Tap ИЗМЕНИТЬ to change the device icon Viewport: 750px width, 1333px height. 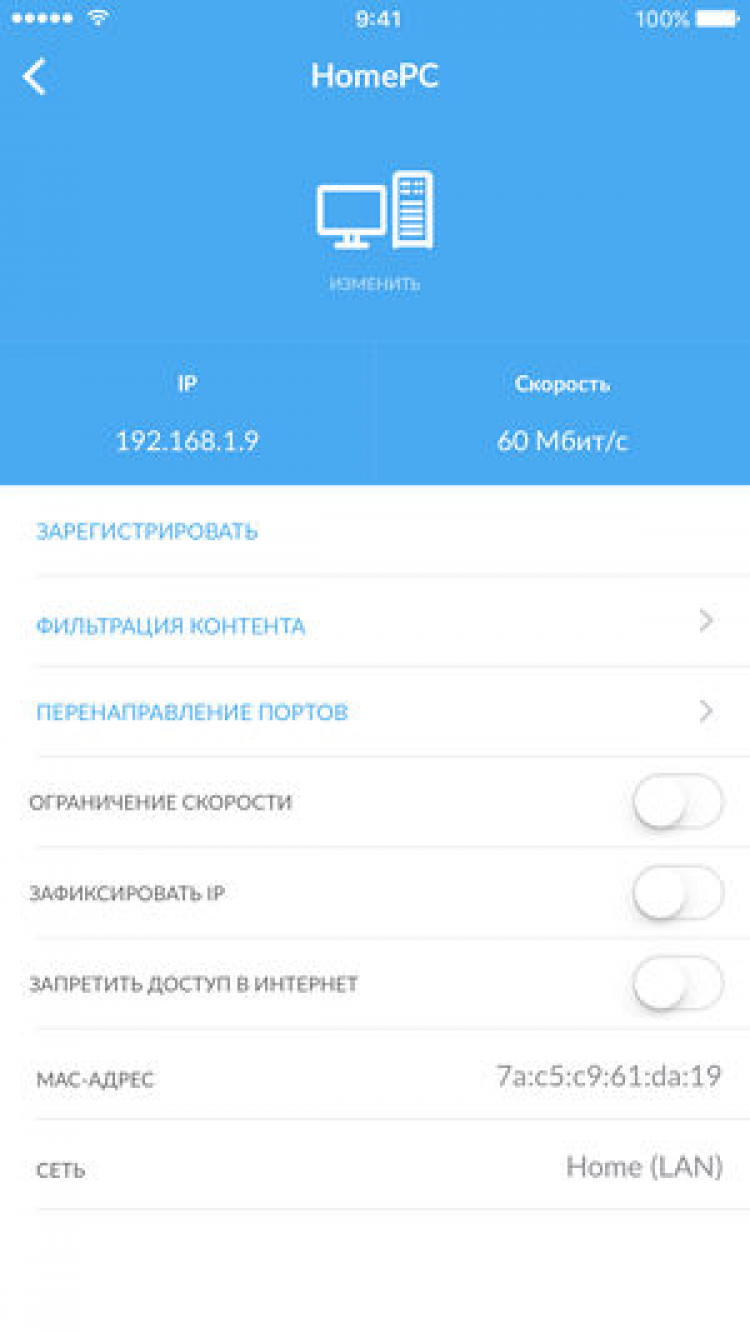tap(375, 284)
